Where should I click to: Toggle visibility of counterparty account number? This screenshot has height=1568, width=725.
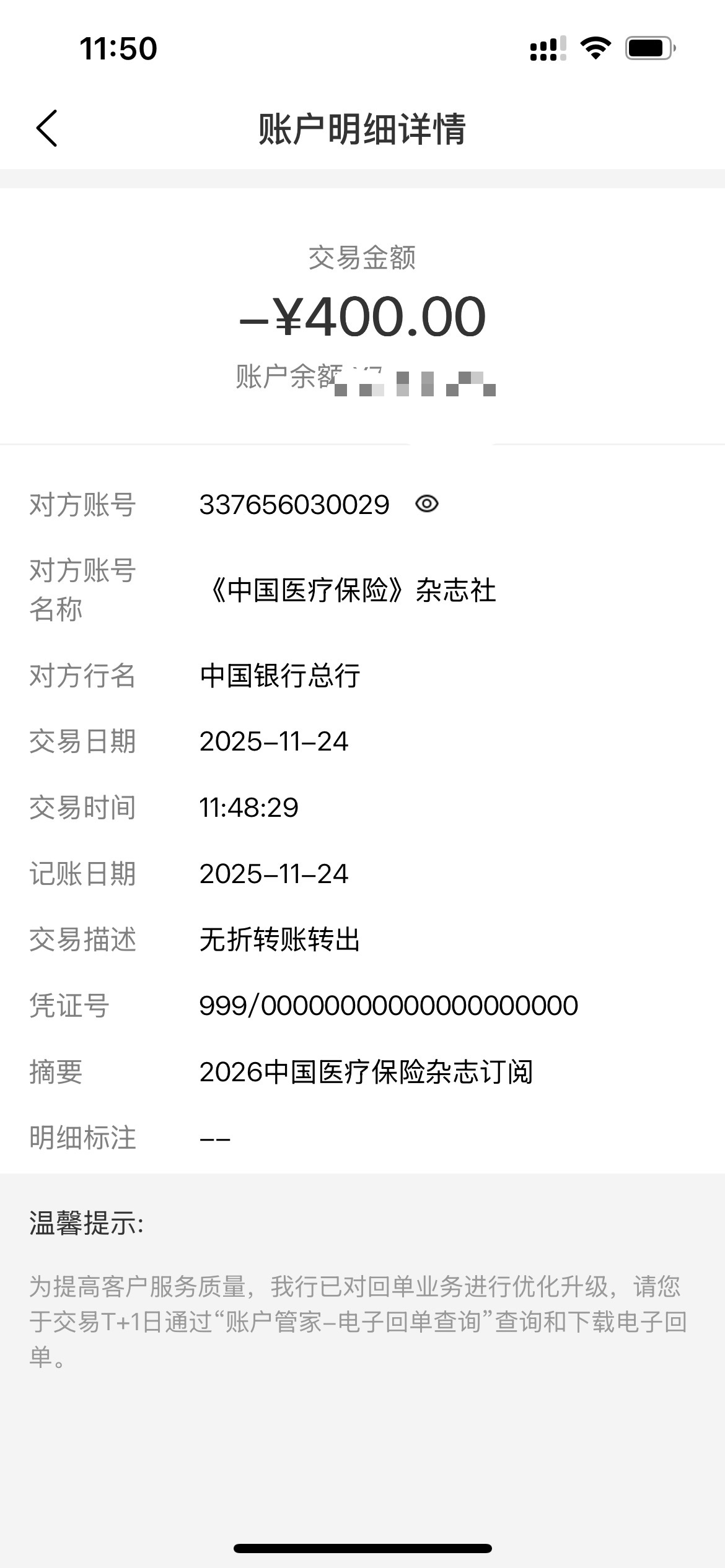[426, 504]
